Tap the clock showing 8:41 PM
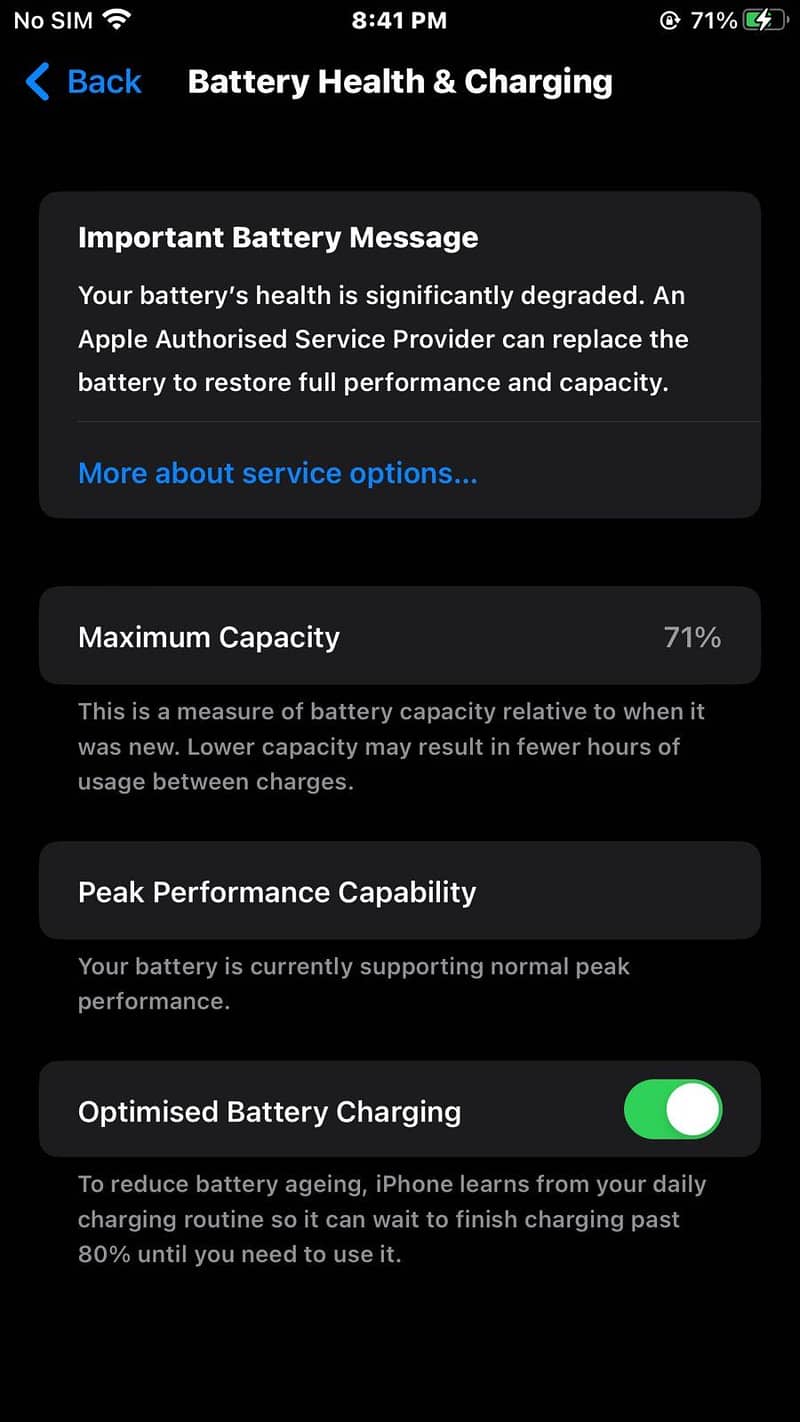This screenshot has height=1422, width=800. (400, 18)
